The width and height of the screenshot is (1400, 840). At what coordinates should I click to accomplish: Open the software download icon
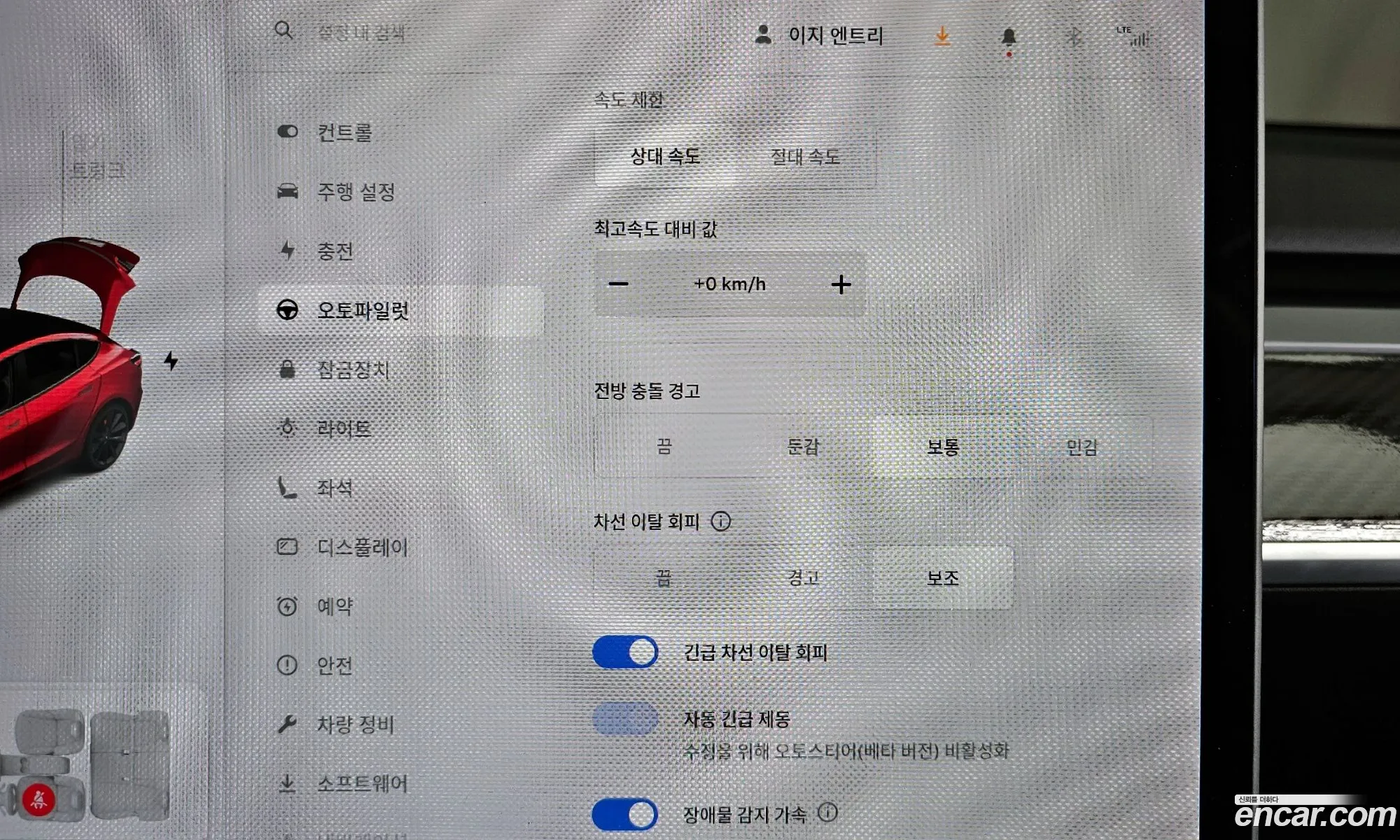pyautogui.click(x=942, y=36)
